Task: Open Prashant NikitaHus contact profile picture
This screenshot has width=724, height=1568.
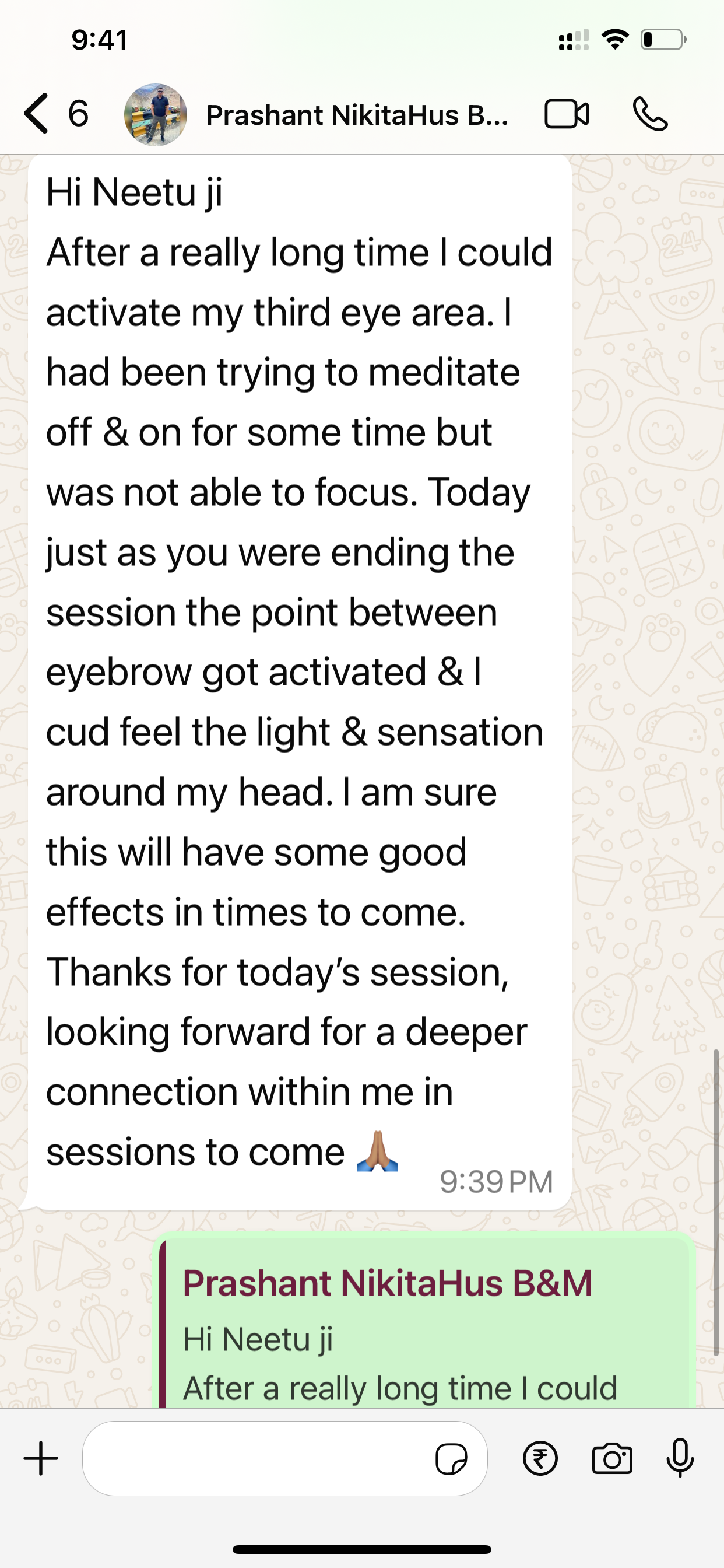Action: coord(155,115)
